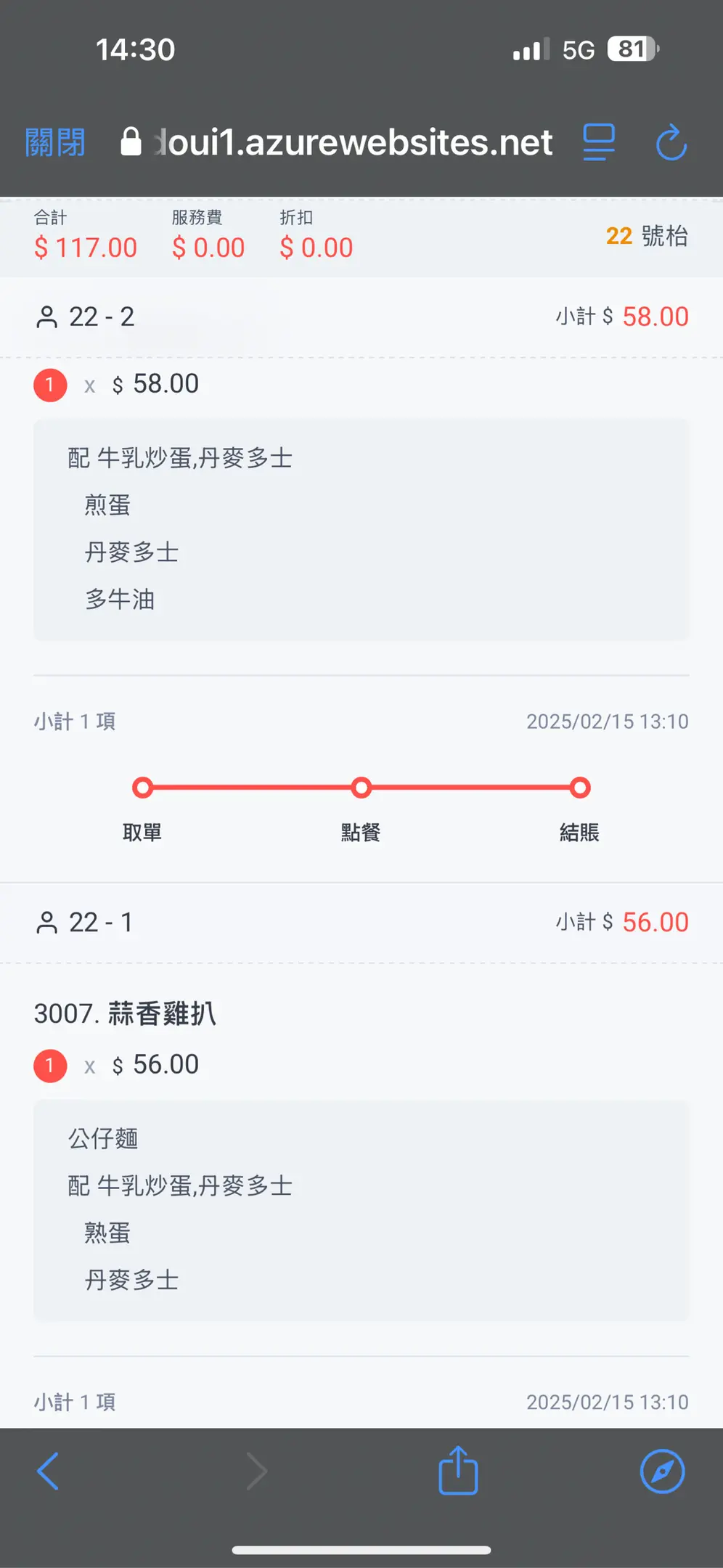The height and width of the screenshot is (1568, 723).
Task: Close the in-app browser with 關閉
Action: 55,142
